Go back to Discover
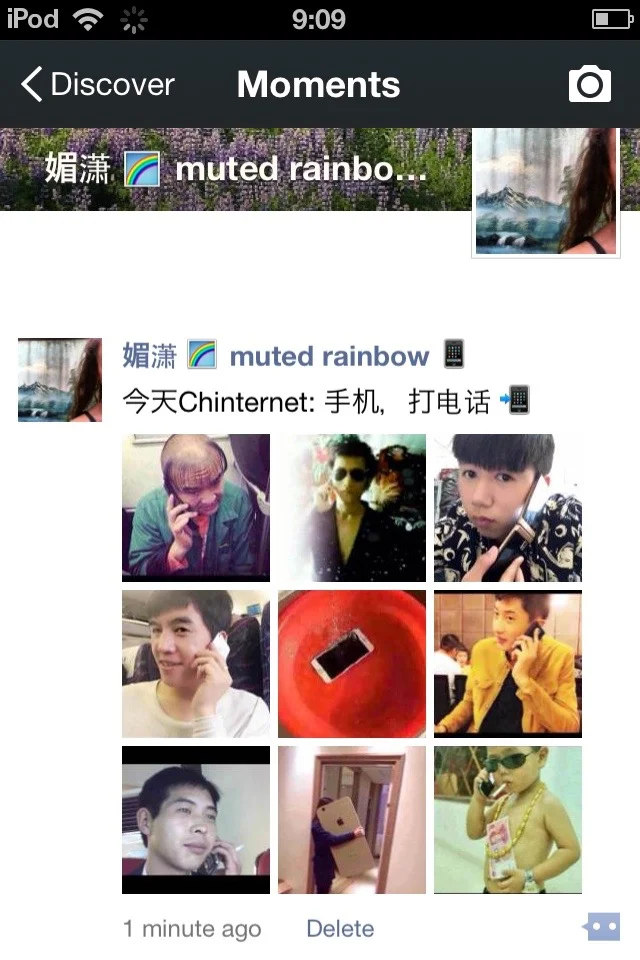640x960 pixels. tap(98, 85)
